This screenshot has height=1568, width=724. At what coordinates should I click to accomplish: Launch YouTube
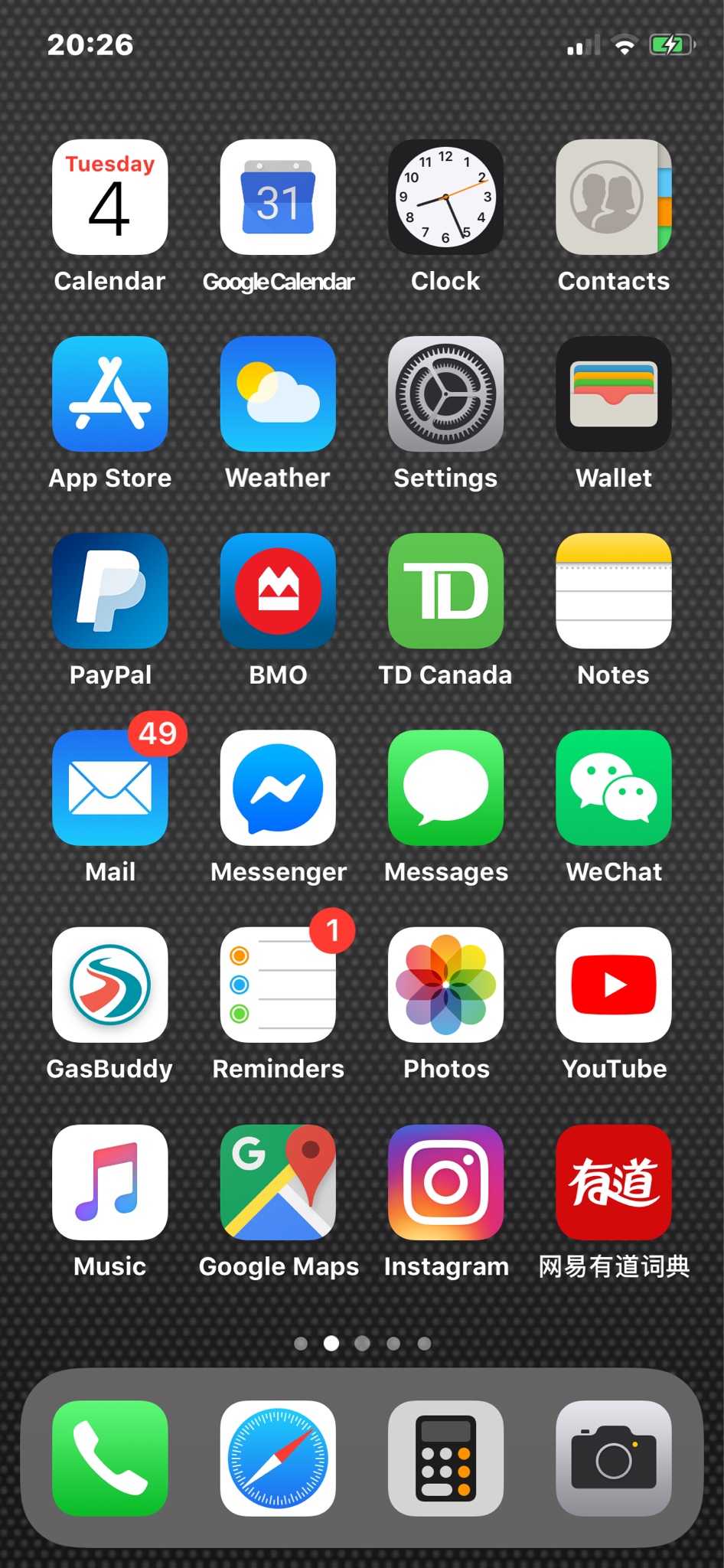(614, 985)
